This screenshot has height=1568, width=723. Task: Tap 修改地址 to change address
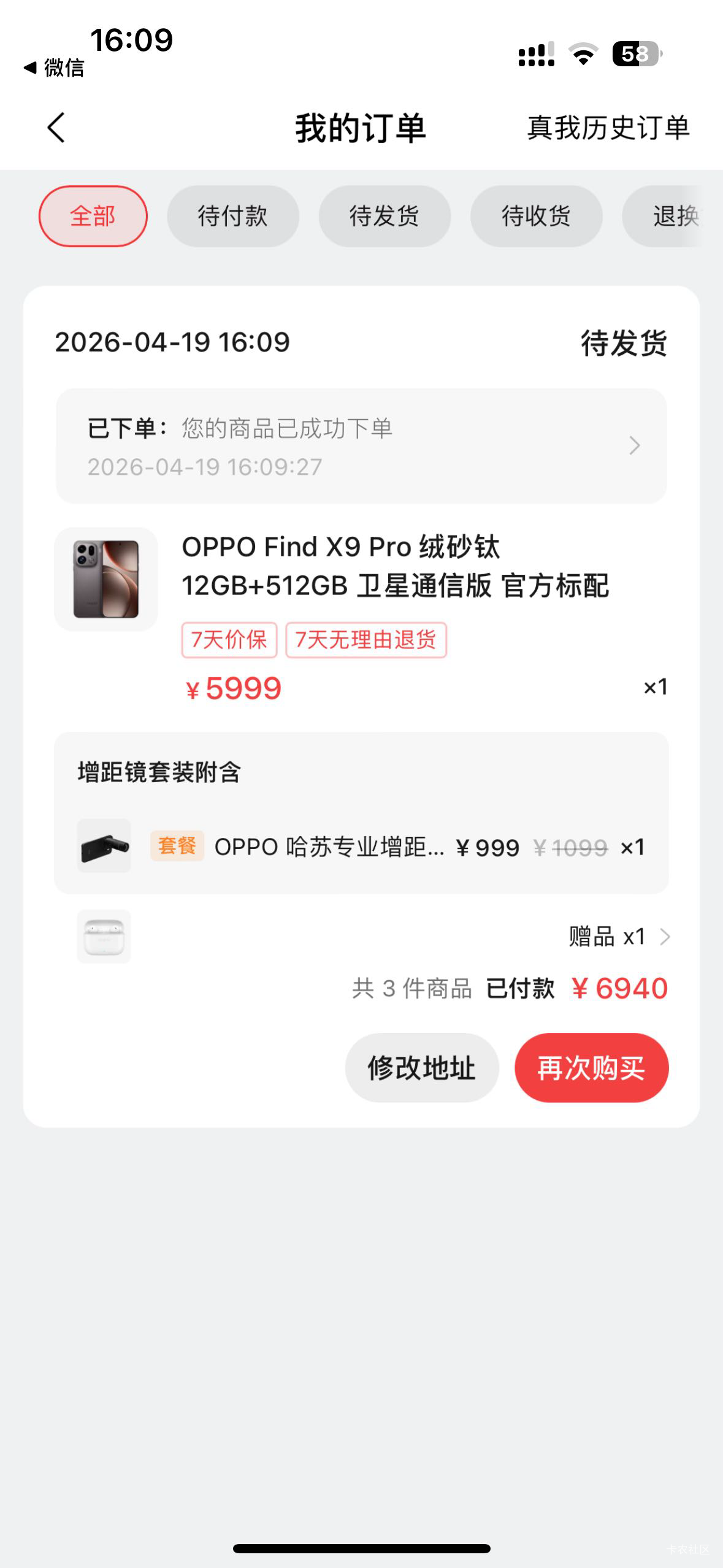click(x=421, y=1068)
